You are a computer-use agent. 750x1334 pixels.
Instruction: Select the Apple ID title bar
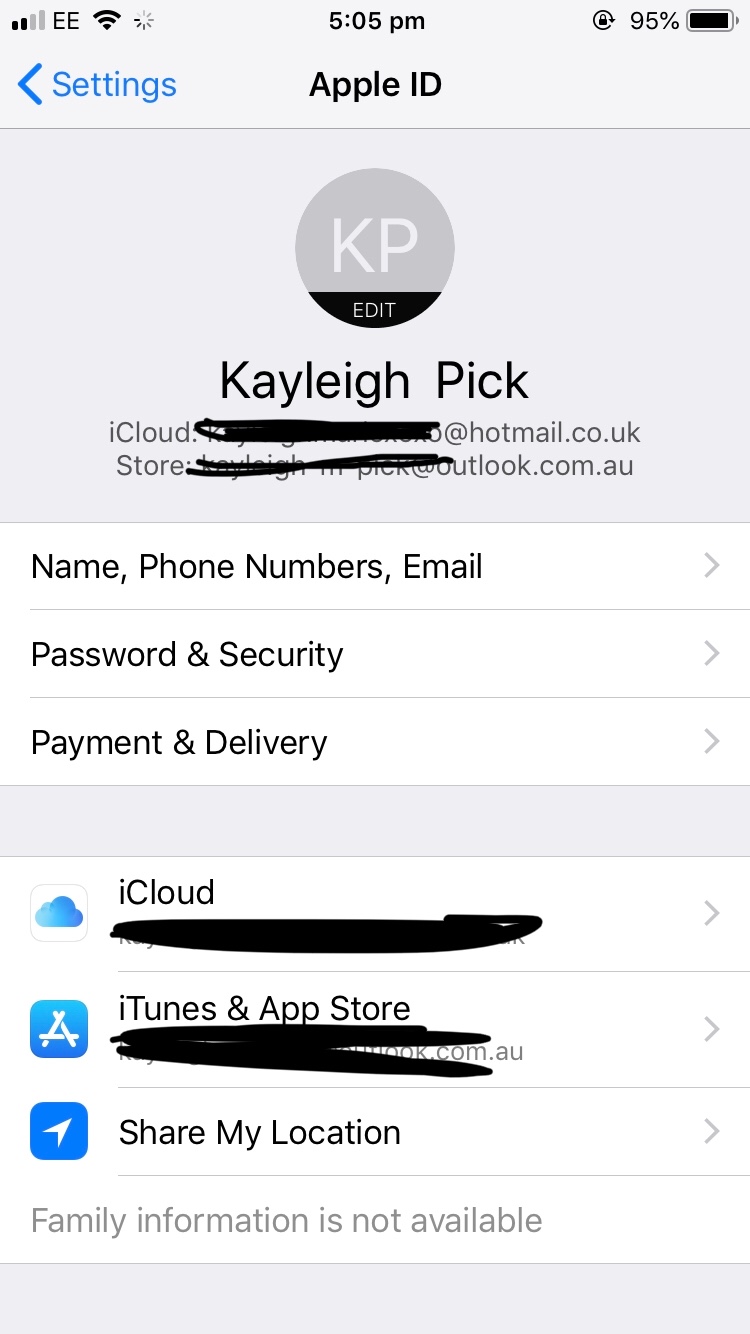[375, 84]
